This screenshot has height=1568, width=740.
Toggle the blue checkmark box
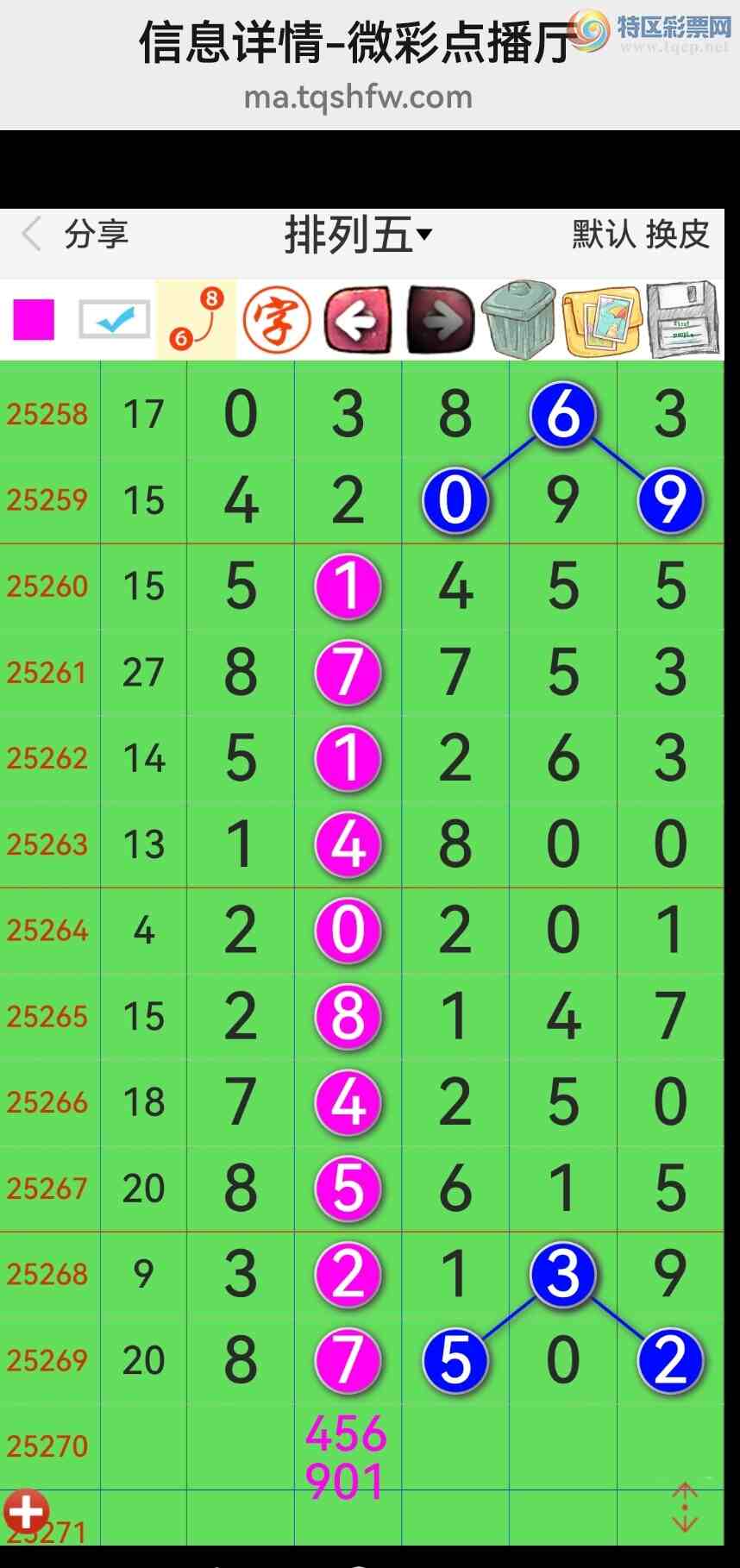tap(115, 320)
